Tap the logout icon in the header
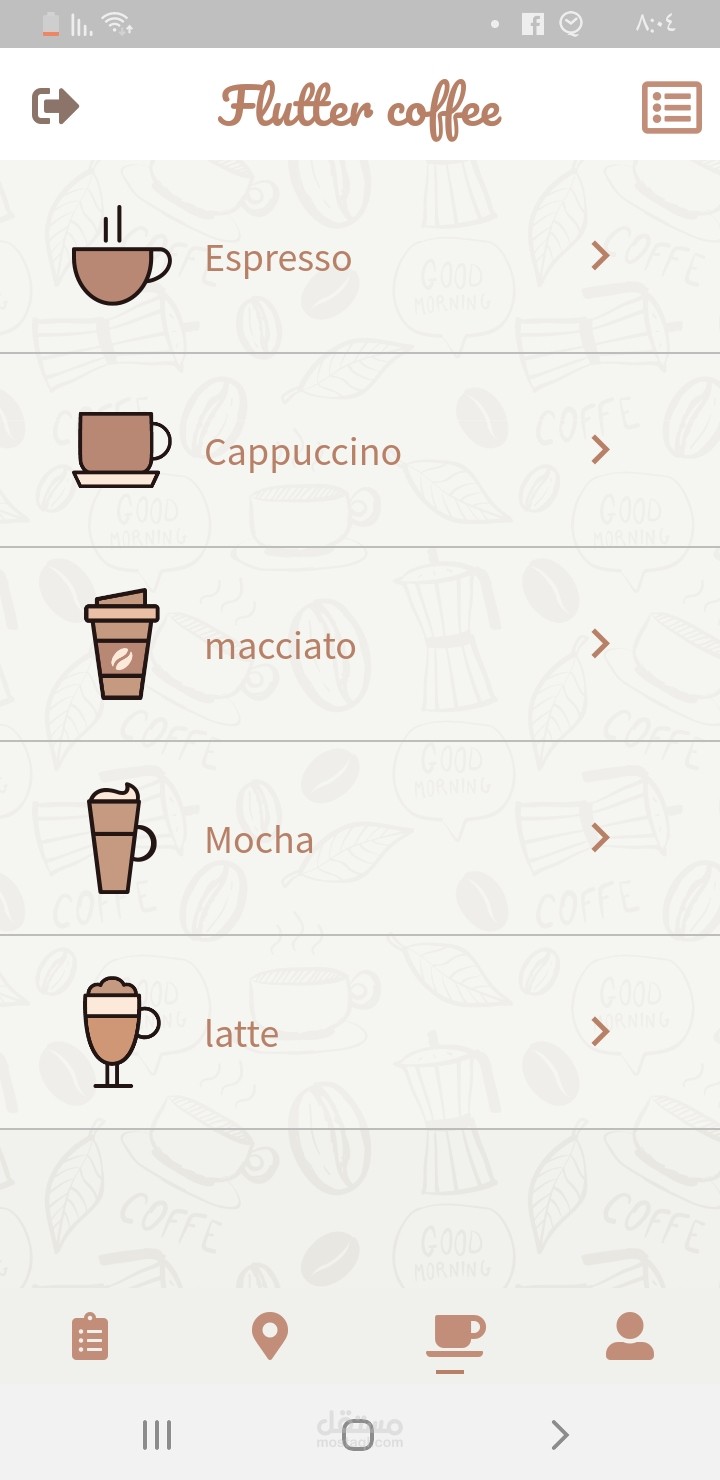720x1480 pixels. tap(55, 106)
